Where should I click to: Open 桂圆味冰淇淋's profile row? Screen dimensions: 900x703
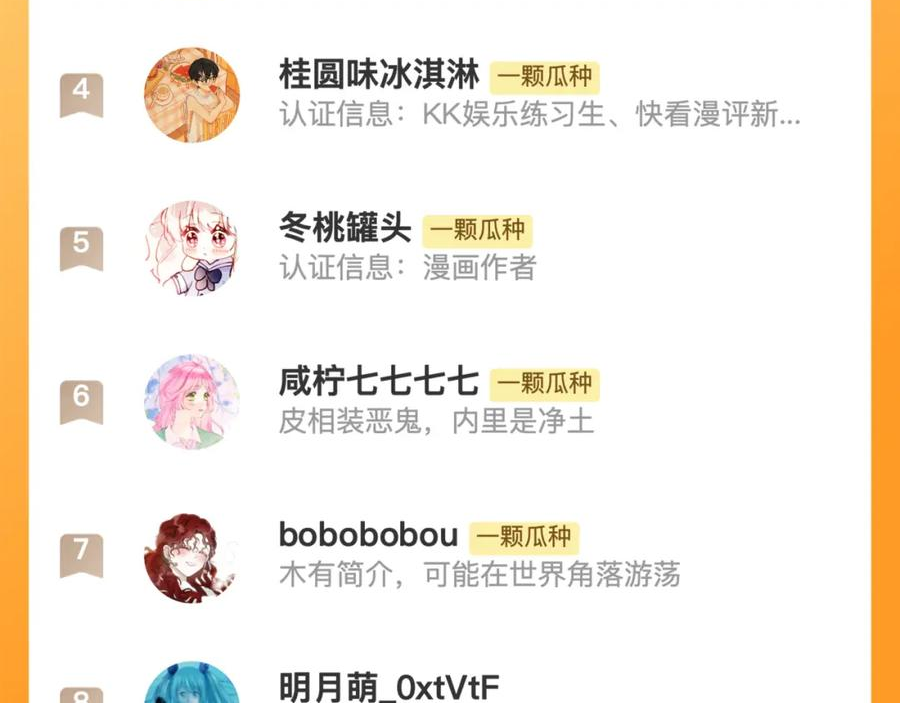click(x=449, y=95)
